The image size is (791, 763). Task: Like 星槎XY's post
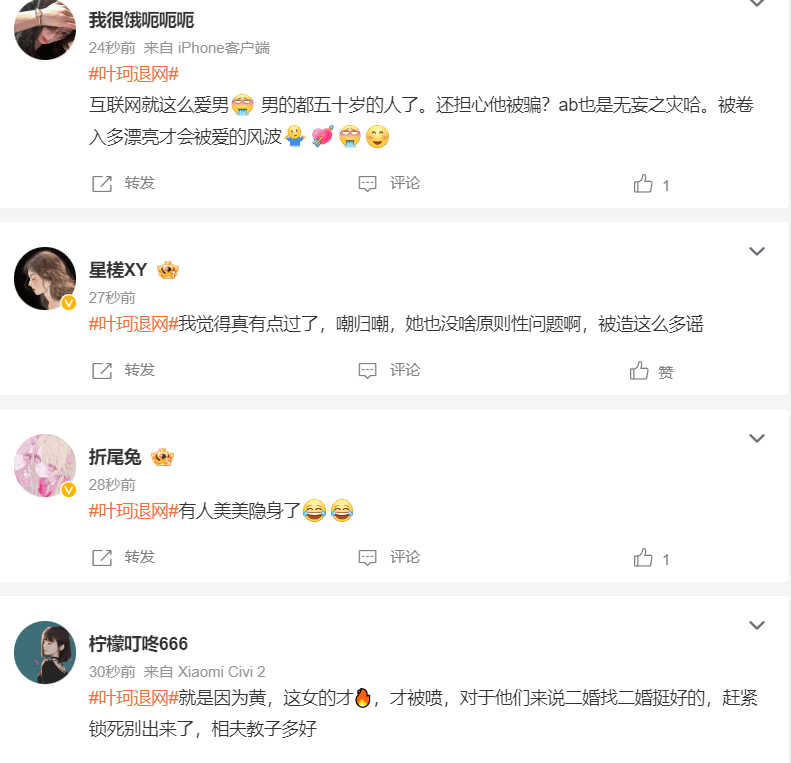pyautogui.click(x=651, y=371)
